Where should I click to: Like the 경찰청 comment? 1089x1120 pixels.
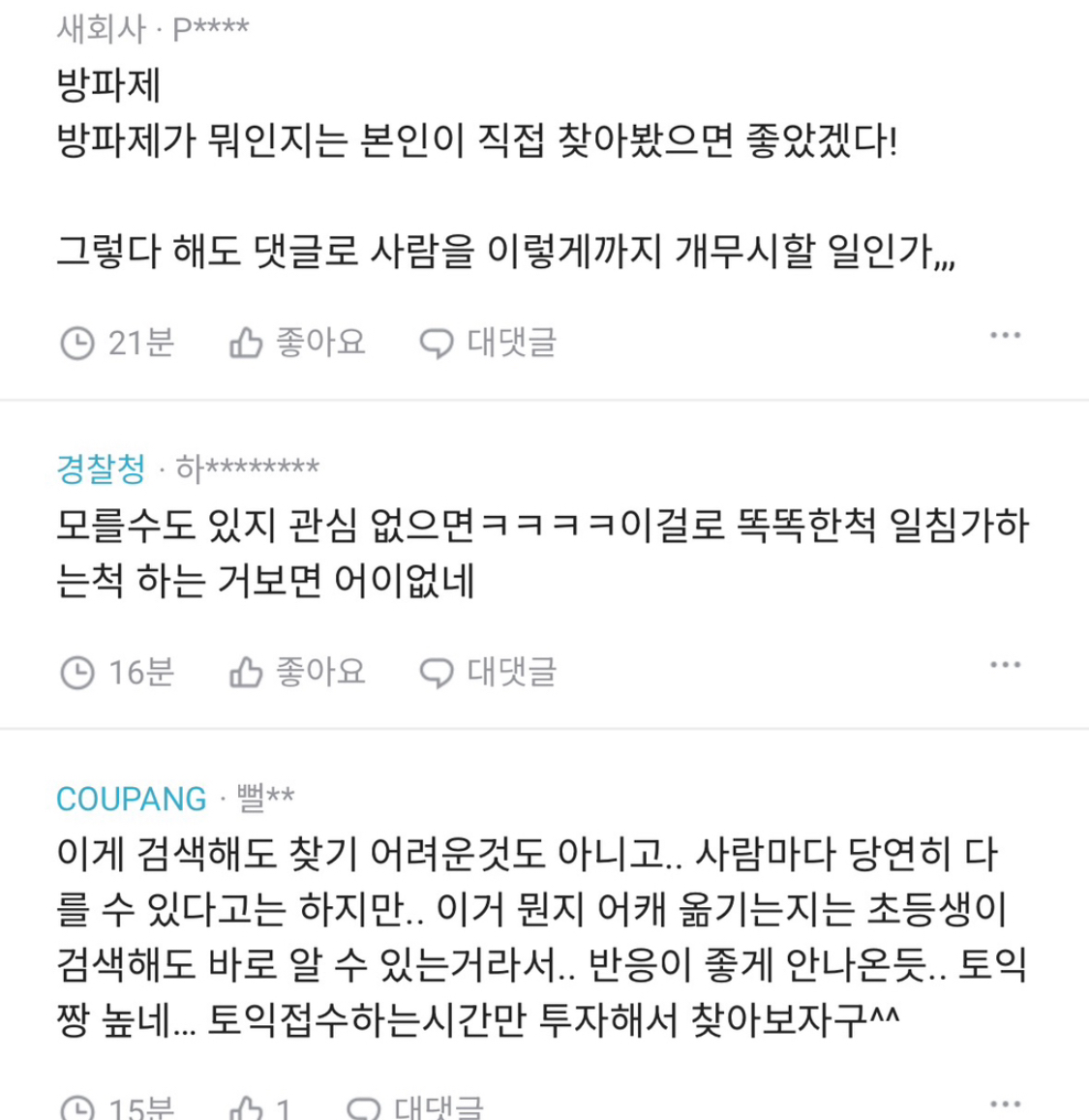point(297,672)
